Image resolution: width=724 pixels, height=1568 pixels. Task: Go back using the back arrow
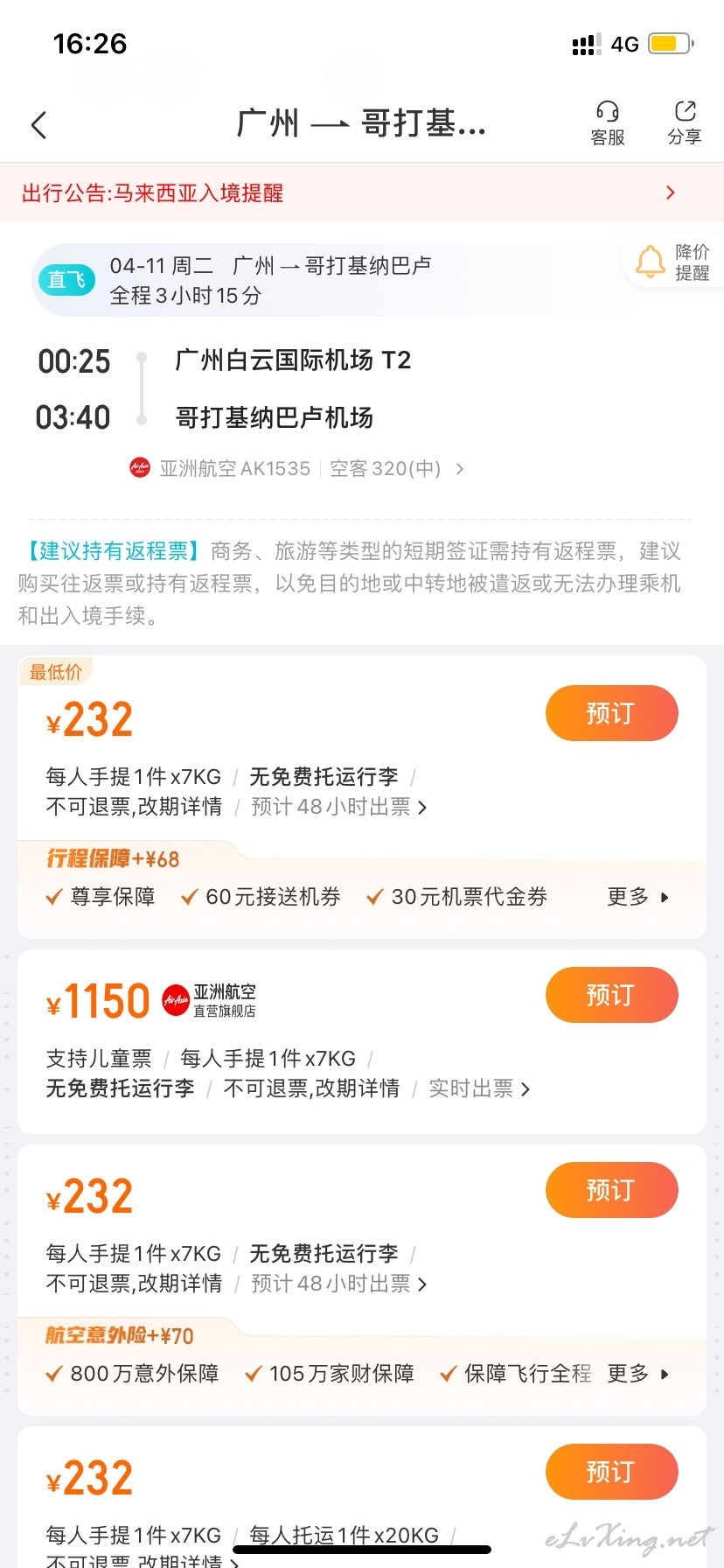pos(38,125)
